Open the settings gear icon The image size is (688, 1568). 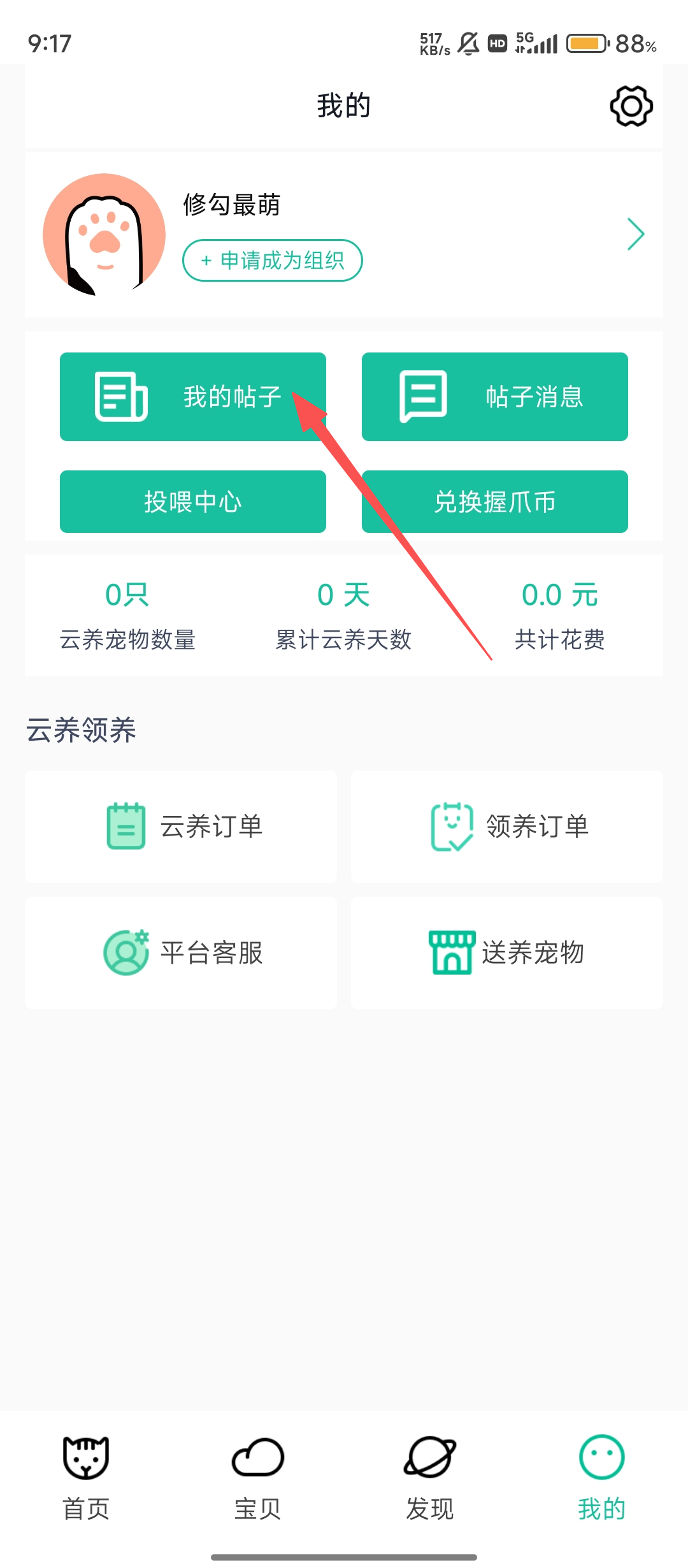[x=631, y=106]
